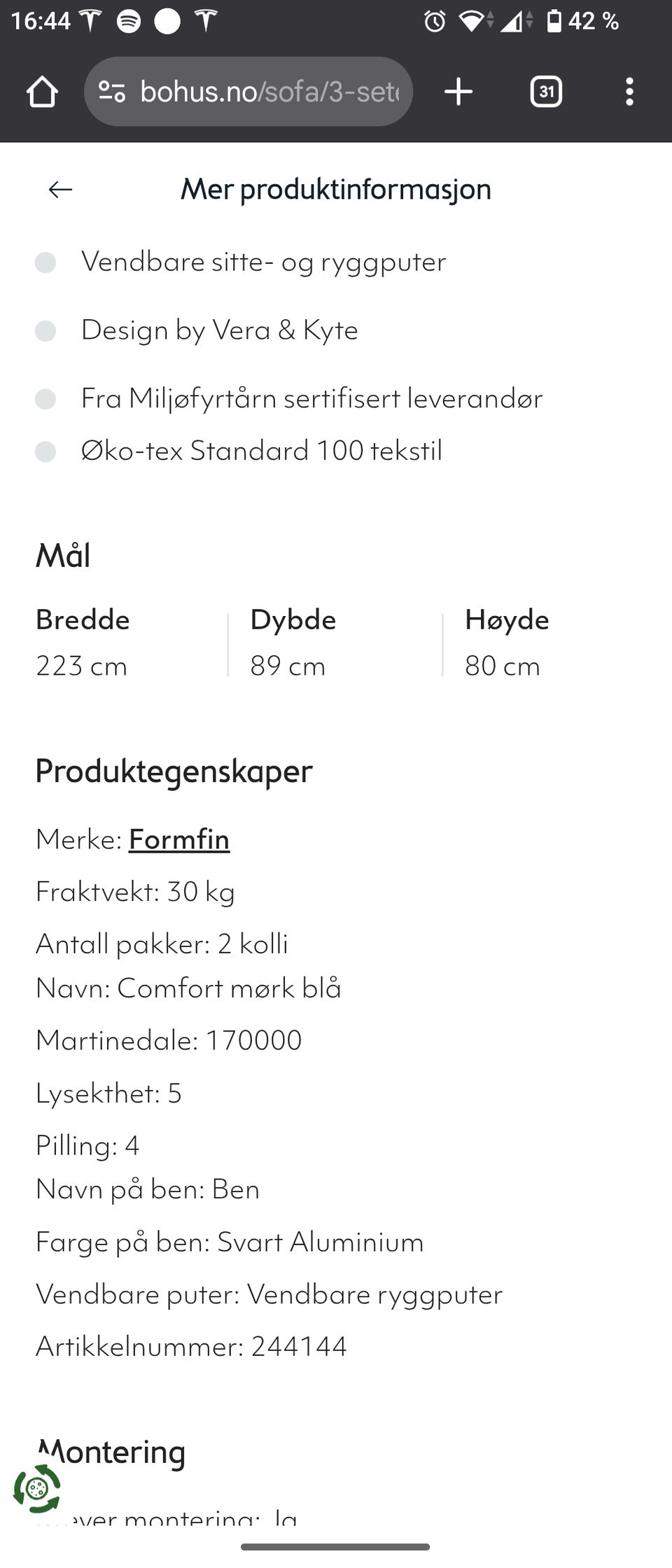Tap the bullet beside Design by Vera & Kyte
The image size is (672, 1568).
coord(46,332)
